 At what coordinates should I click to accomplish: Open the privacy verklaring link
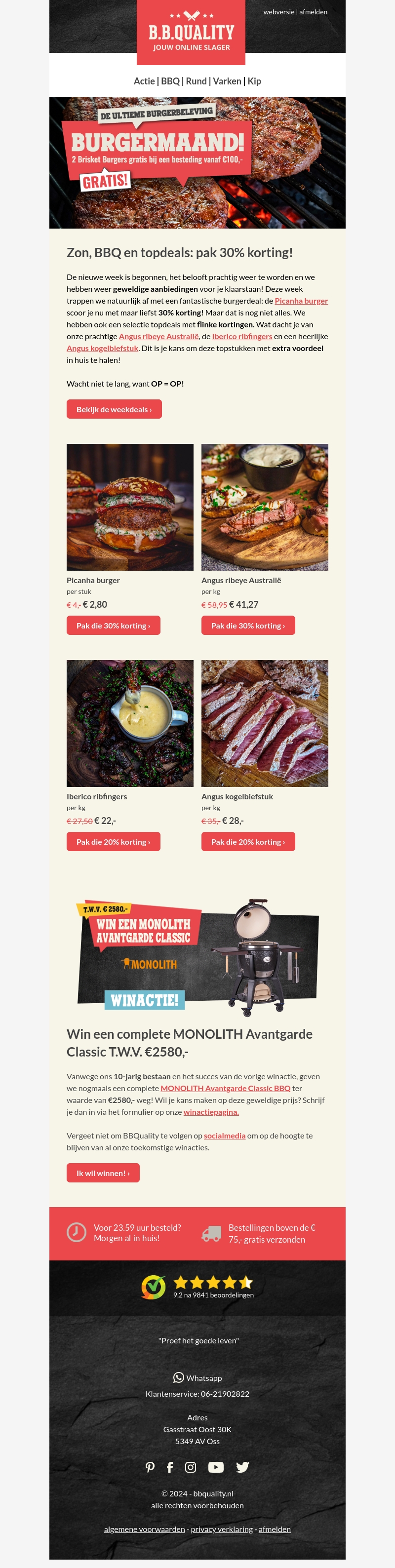point(222,1529)
